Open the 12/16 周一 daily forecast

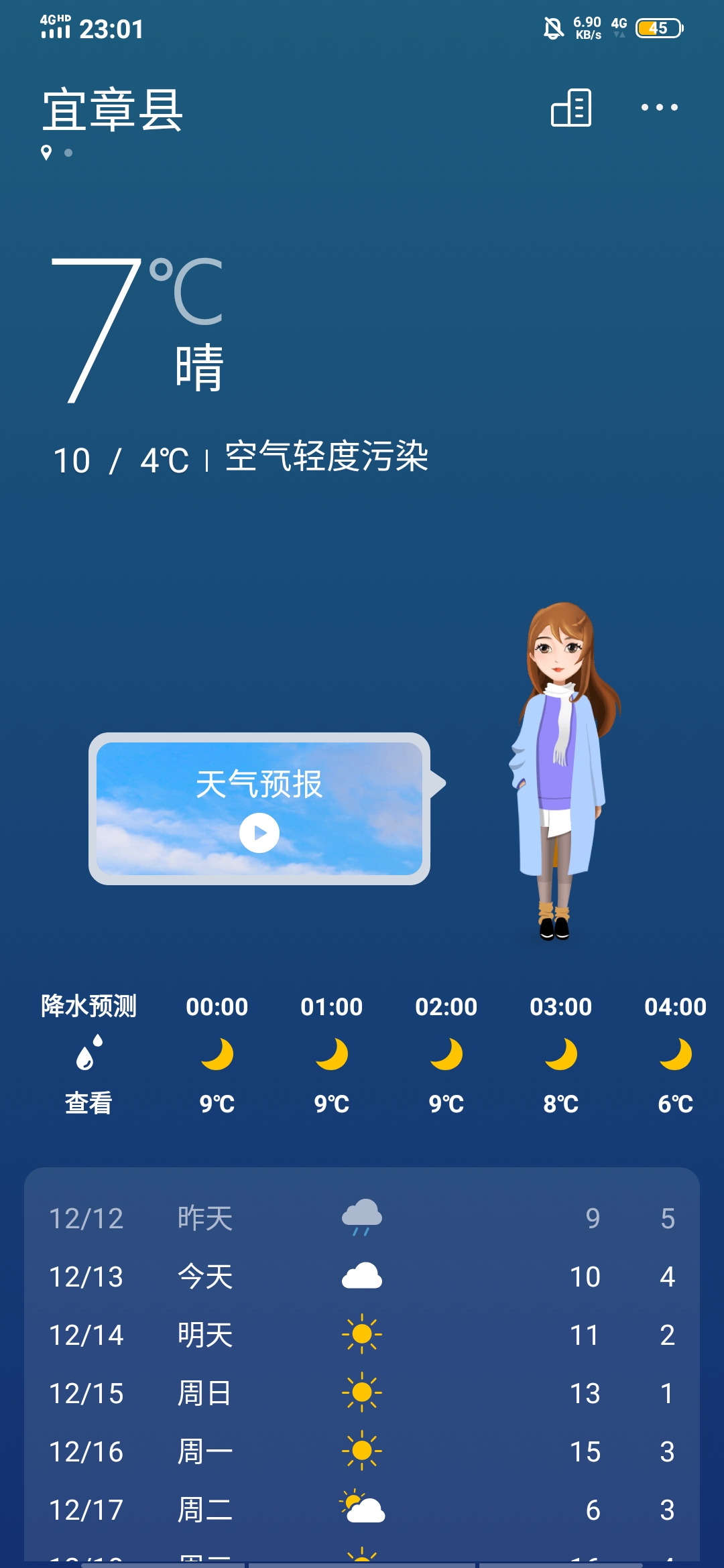(362, 1451)
